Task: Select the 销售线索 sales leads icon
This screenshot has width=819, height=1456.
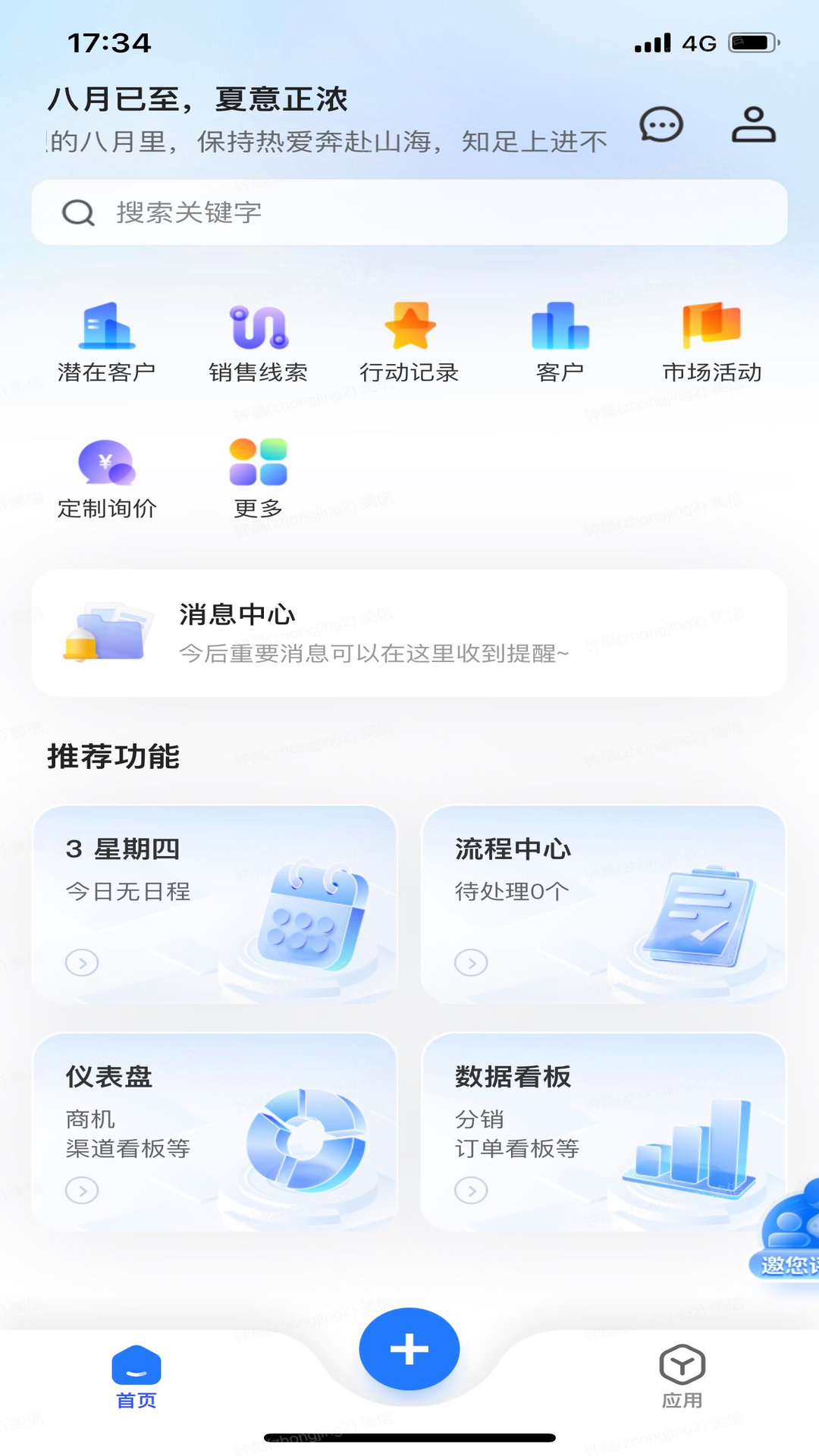Action: coord(259,337)
